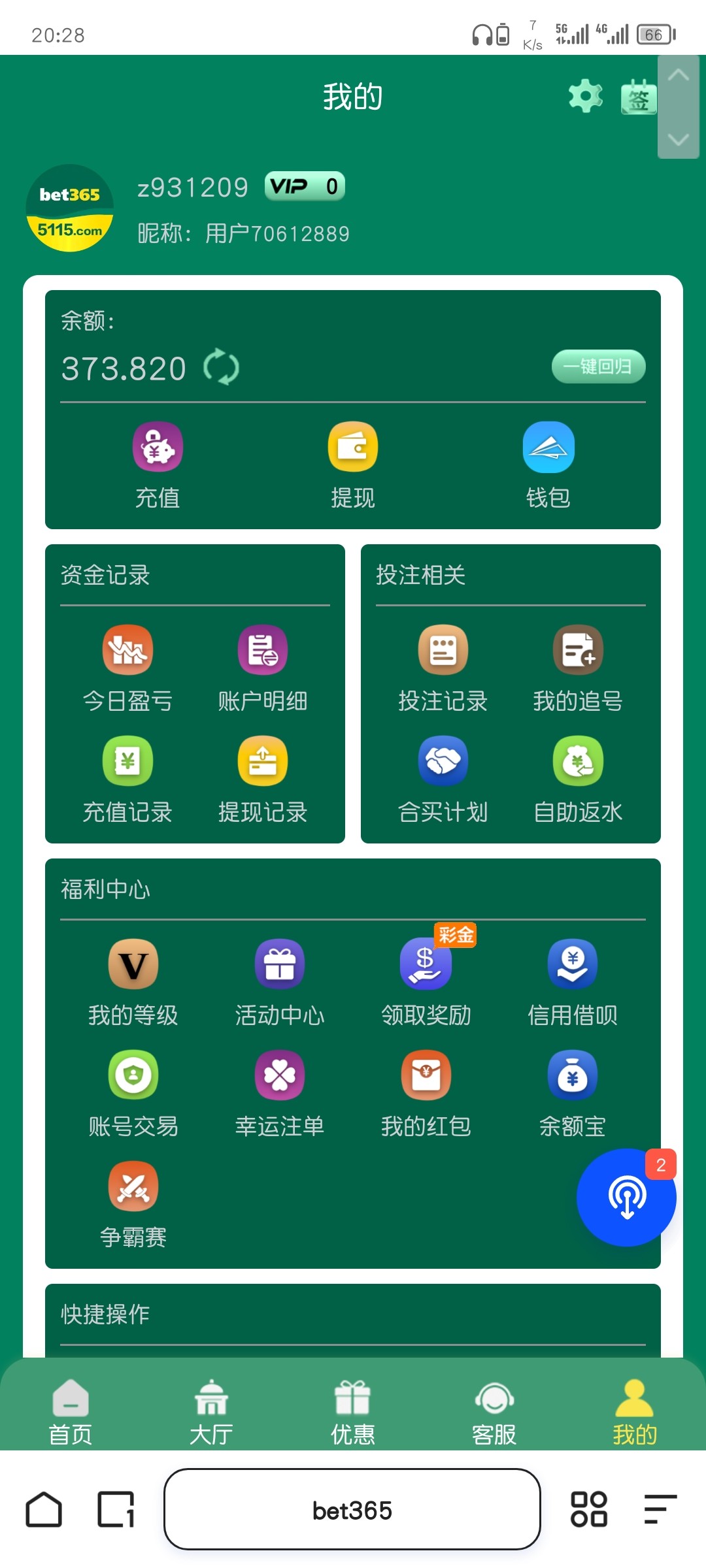Open the browser tab switcher icon
This screenshot has width=706, height=1568.
click(x=116, y=1510)
